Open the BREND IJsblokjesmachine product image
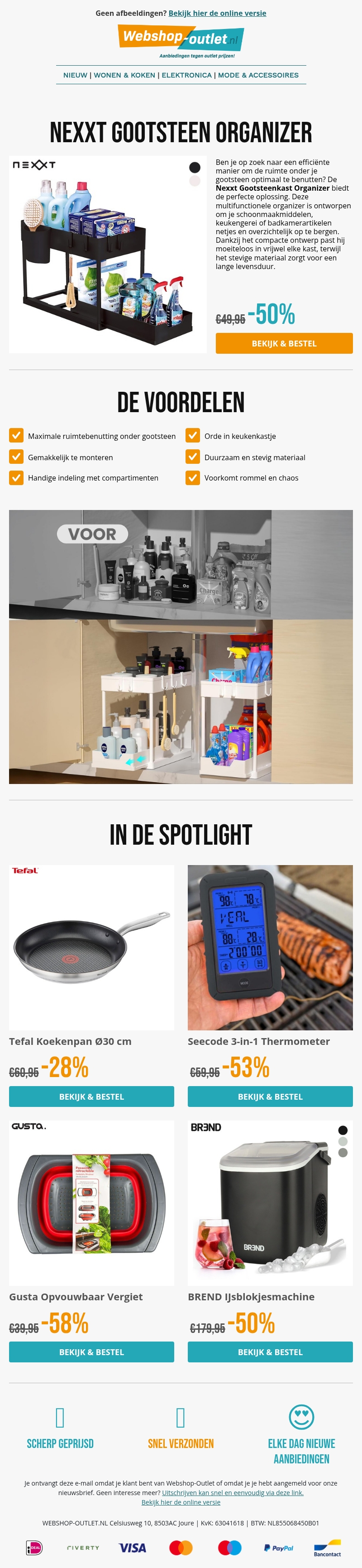Screen dimensions: 362x1568 click(x=270, y=1203)
